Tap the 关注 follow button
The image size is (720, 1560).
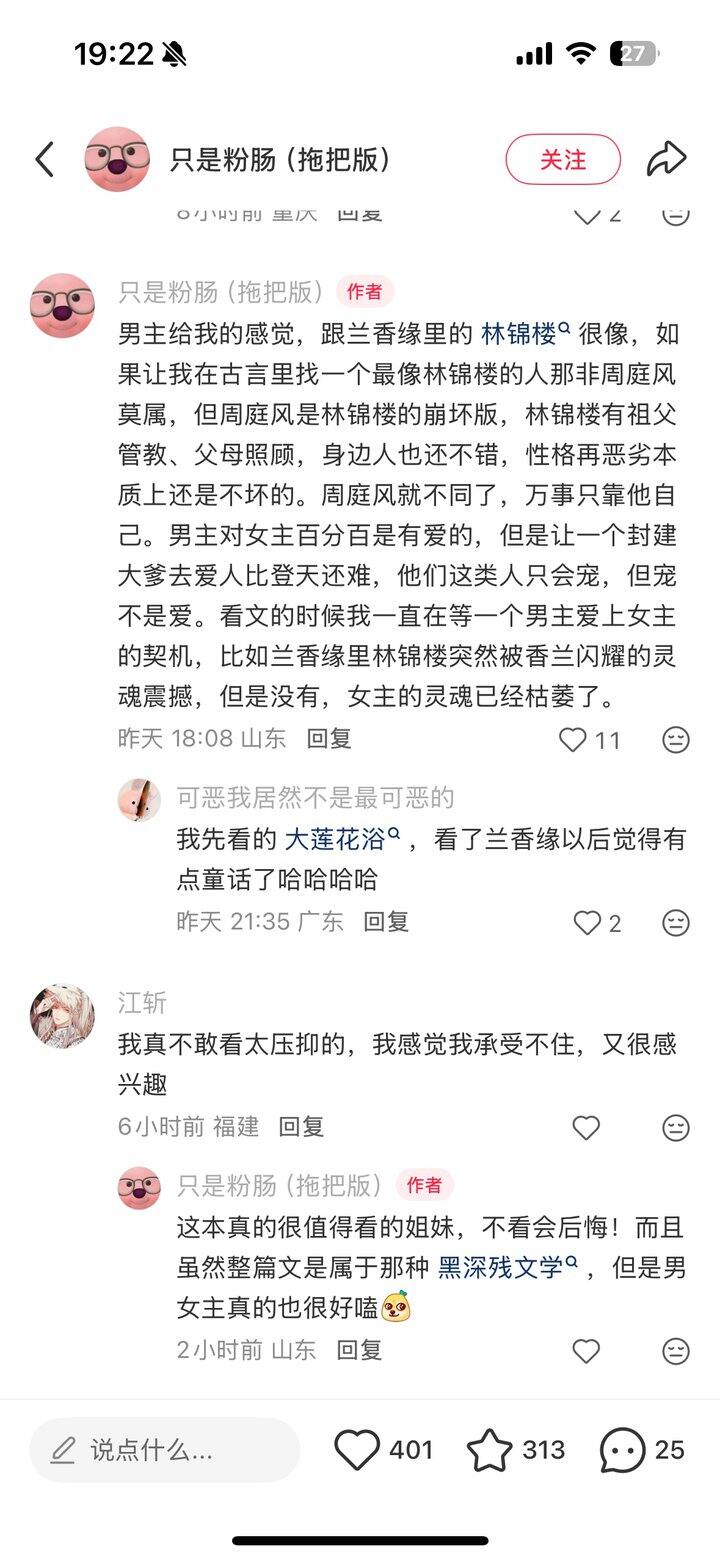tap(563, 160)
